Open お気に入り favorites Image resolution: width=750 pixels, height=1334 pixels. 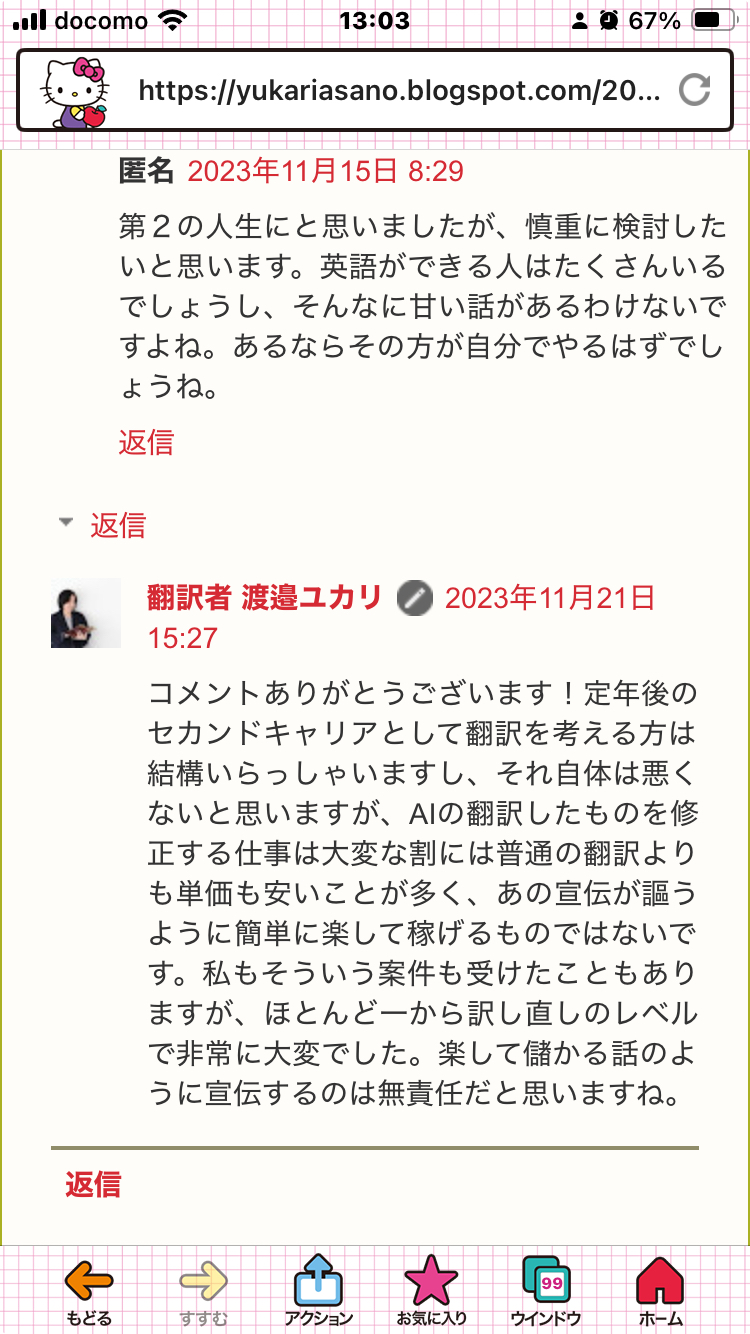click(432, 1291)
